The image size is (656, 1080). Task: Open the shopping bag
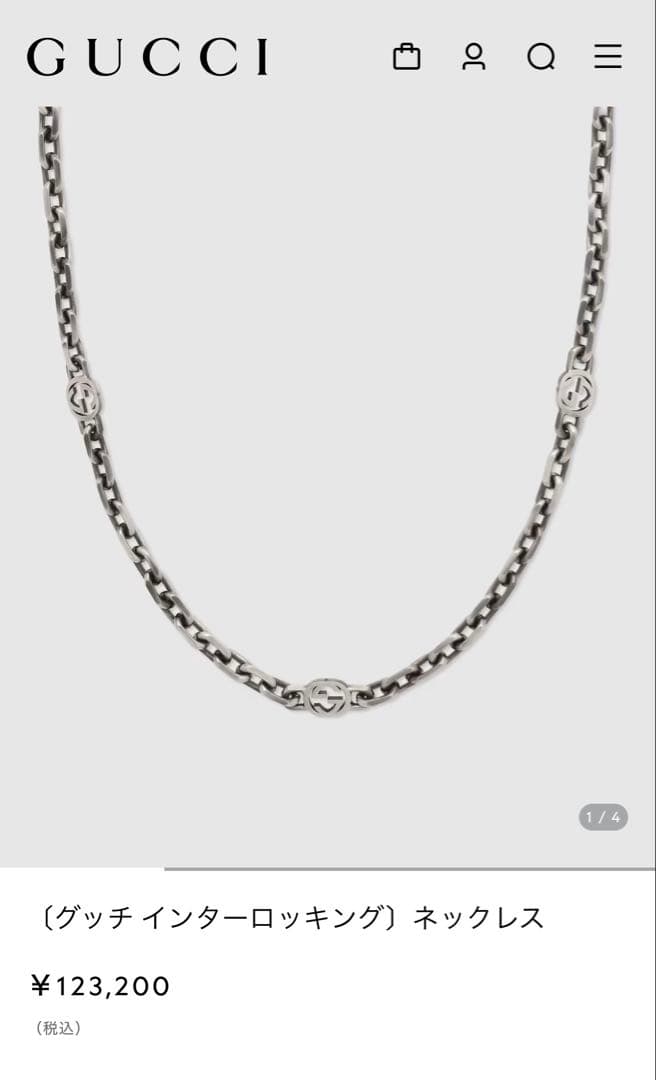[x=407, y=56]
